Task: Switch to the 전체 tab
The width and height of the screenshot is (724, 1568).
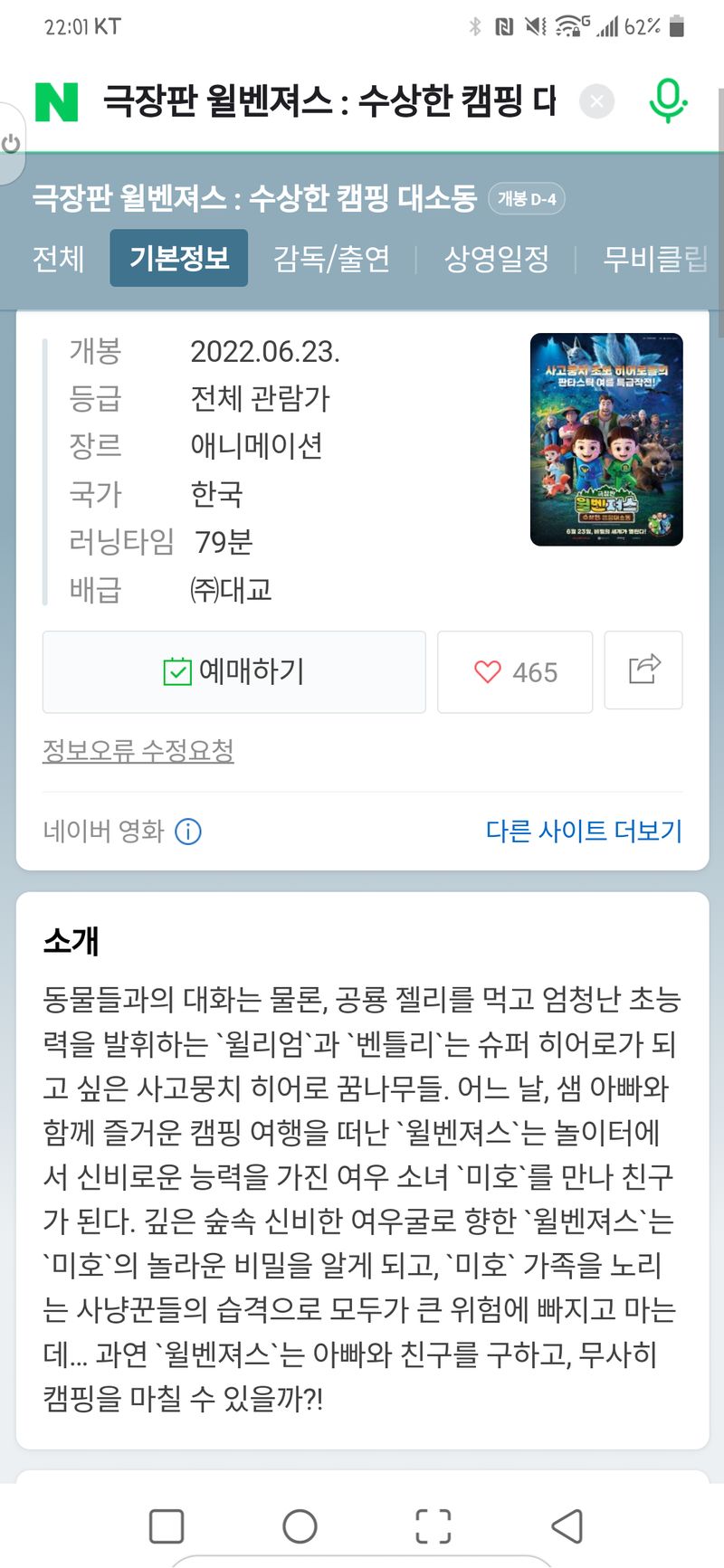Action: pyautogui.click(x=58, y=259)
